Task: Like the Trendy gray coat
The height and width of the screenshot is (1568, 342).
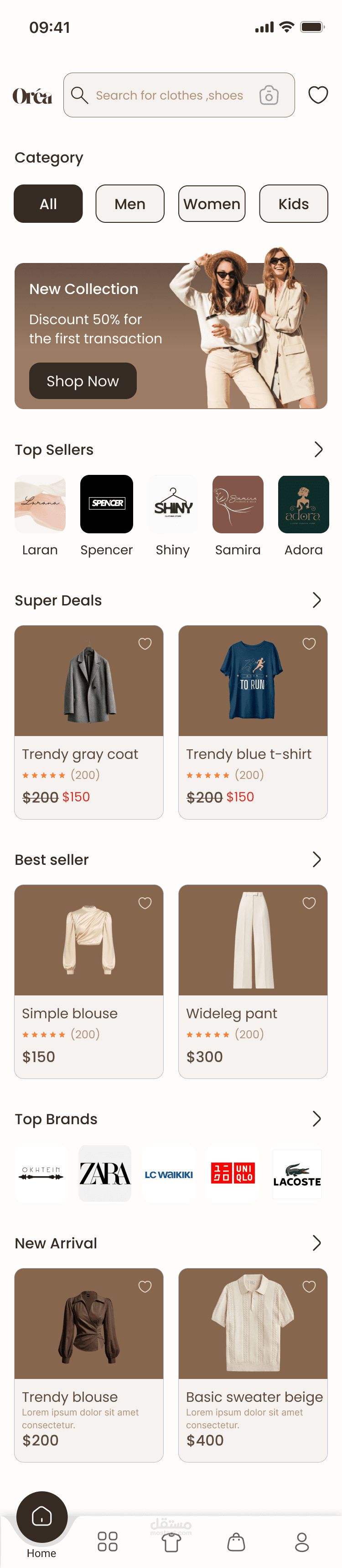Action: point(145,644)
